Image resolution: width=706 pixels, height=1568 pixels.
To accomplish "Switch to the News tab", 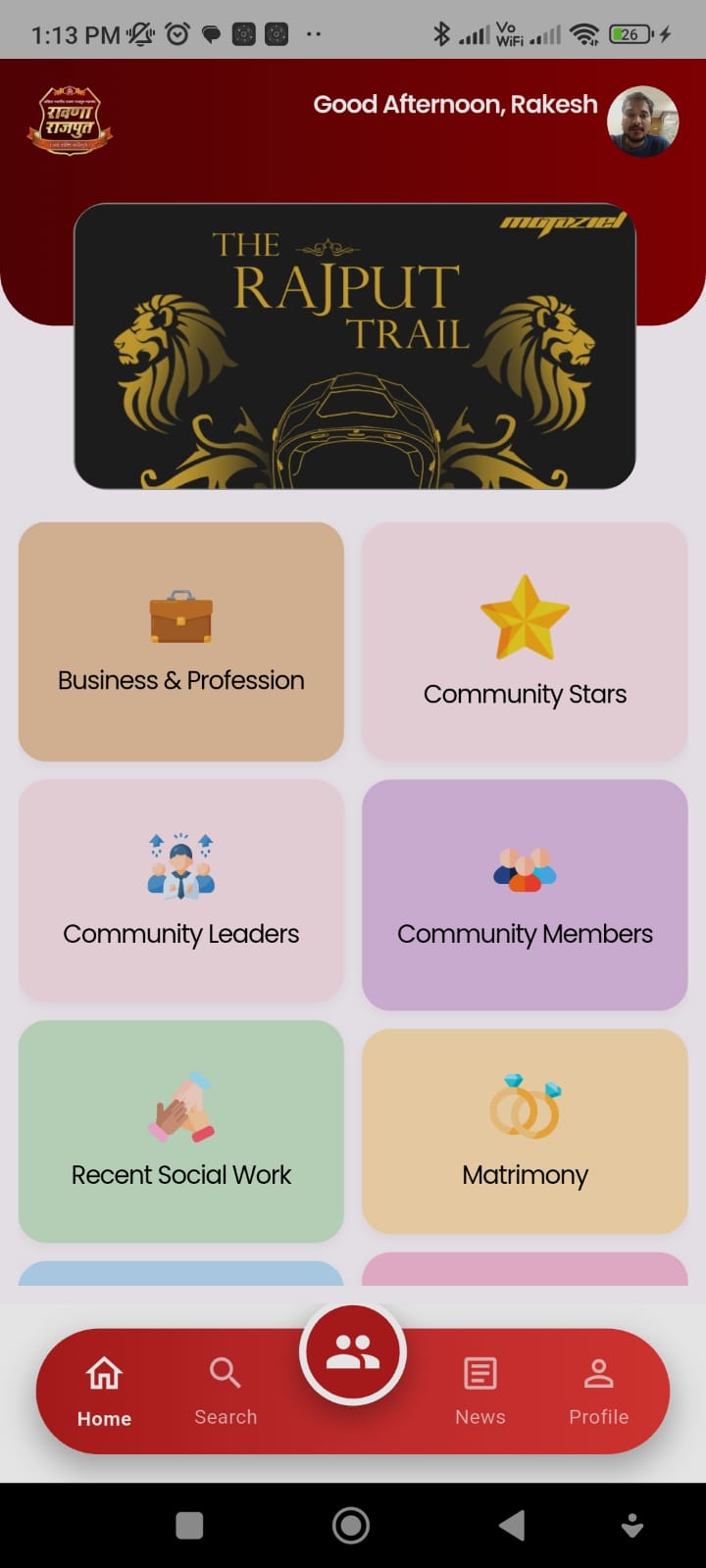I will 479,1390.
